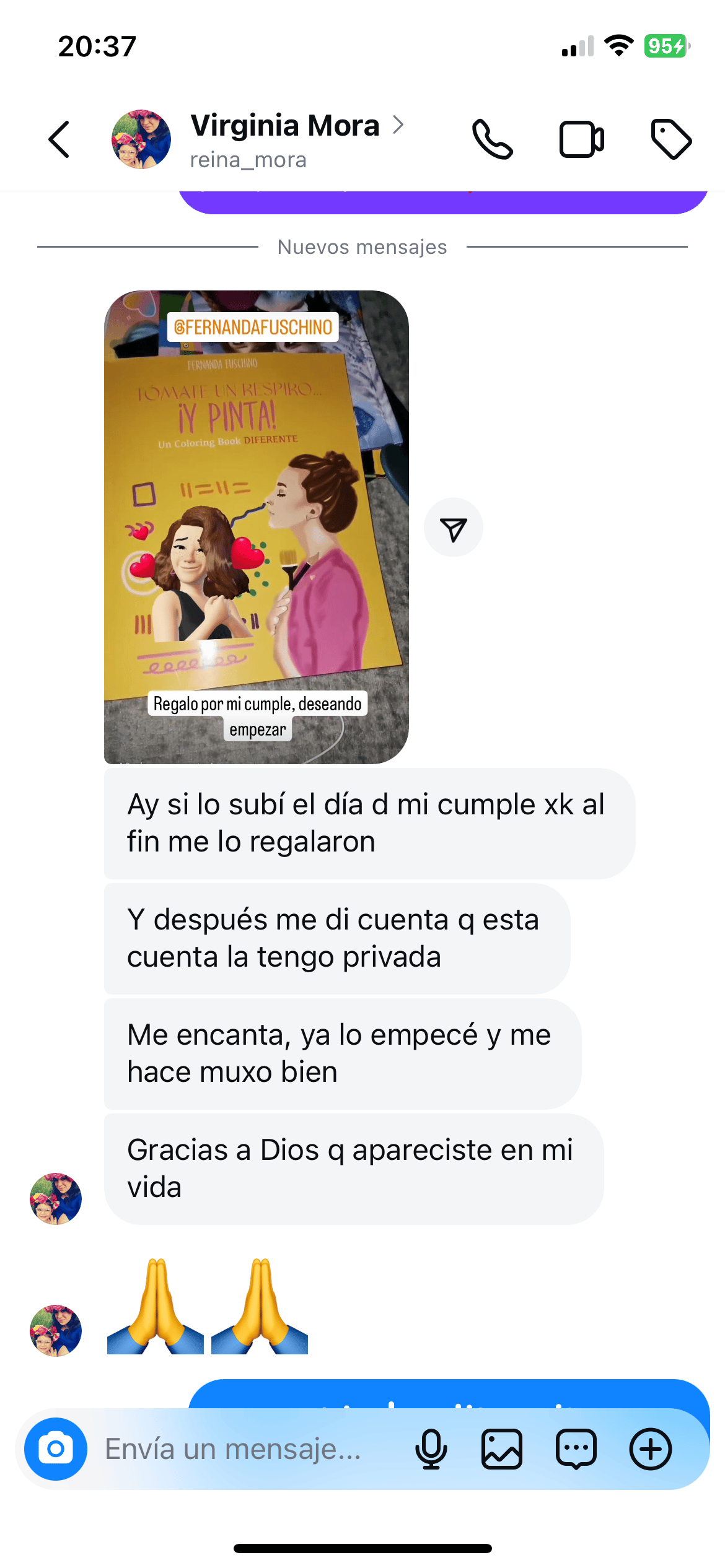Attach a photo from the gallery
Screen dimensions: 725x1568
coord(502,1449)
